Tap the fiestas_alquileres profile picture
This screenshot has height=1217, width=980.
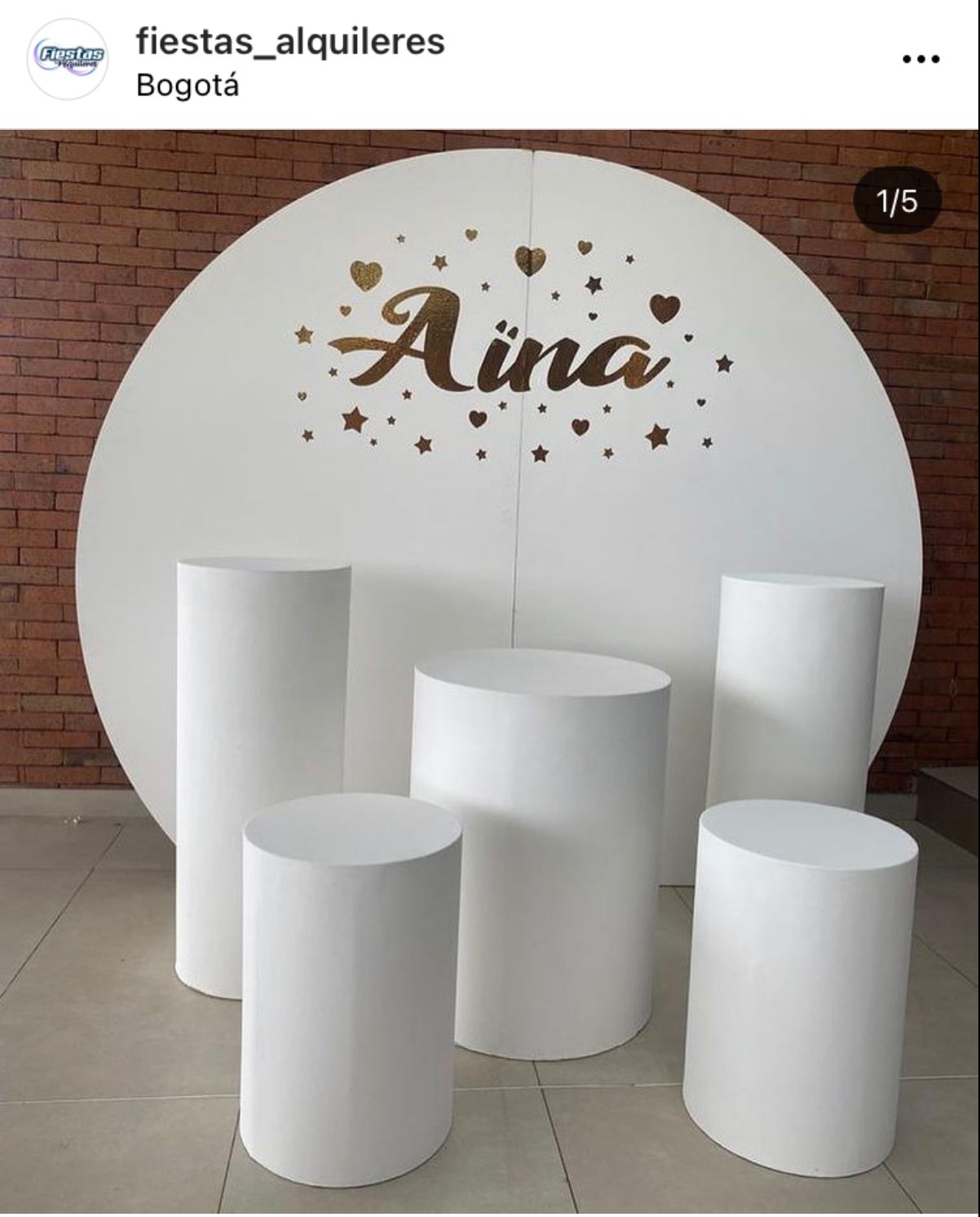point(68,59)
